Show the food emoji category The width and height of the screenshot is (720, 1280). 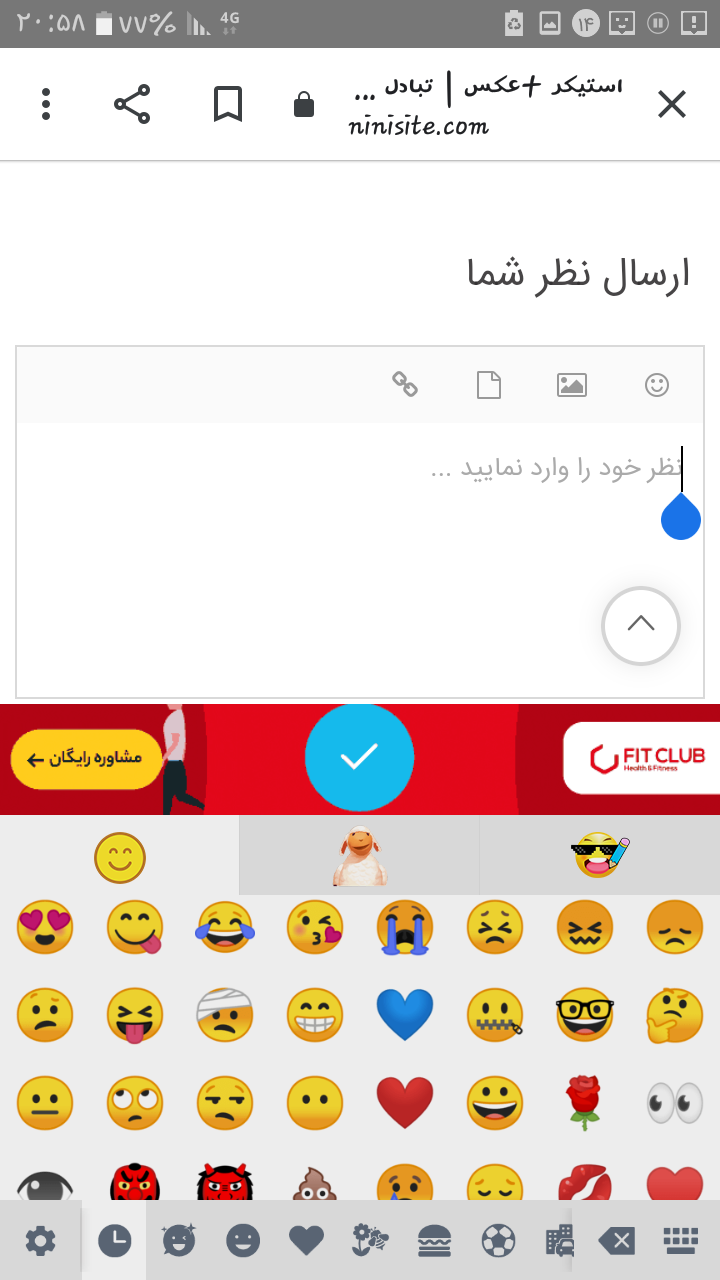[x=434, y=1242]
